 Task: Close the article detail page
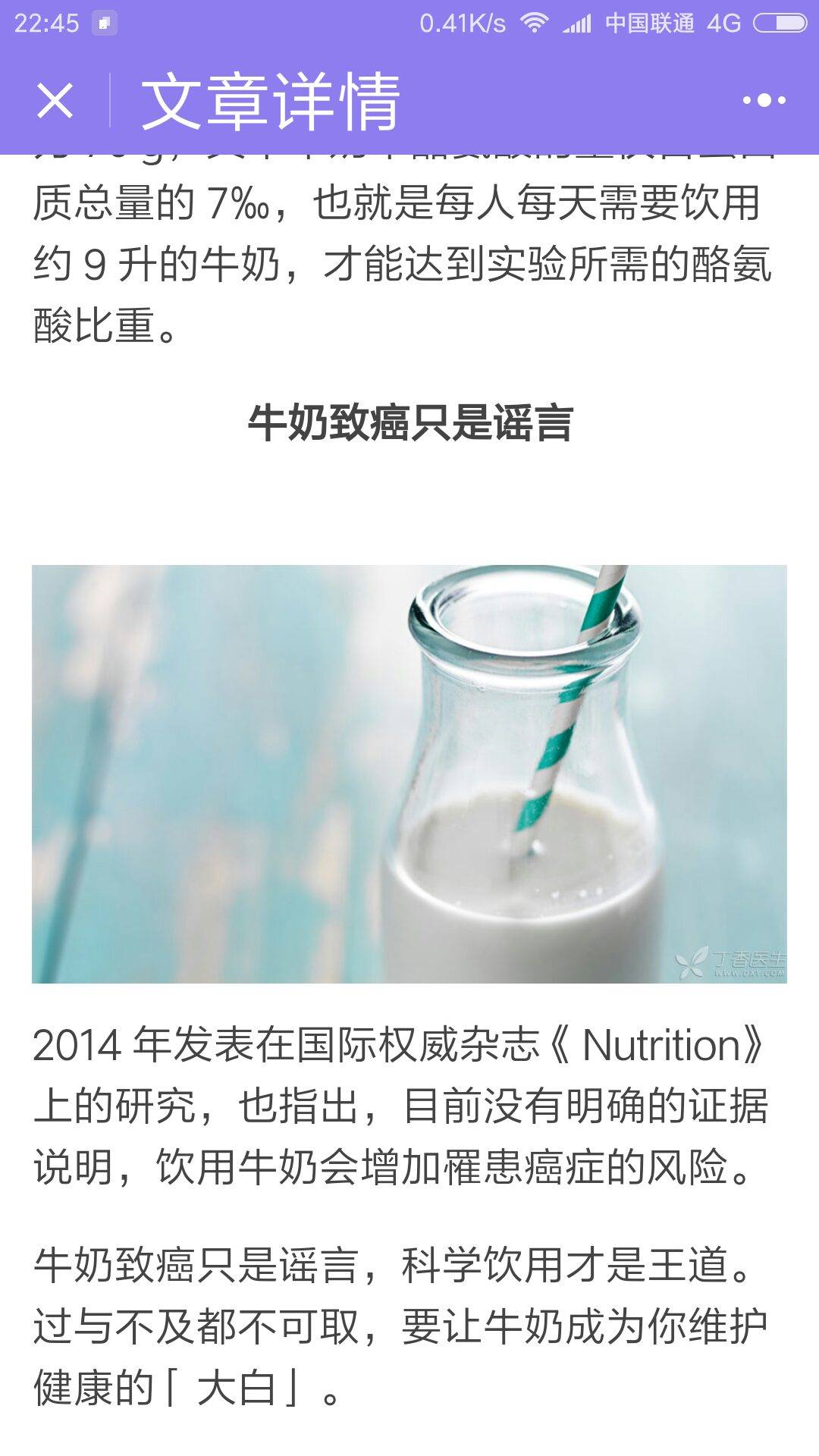[x=55, y=100]
